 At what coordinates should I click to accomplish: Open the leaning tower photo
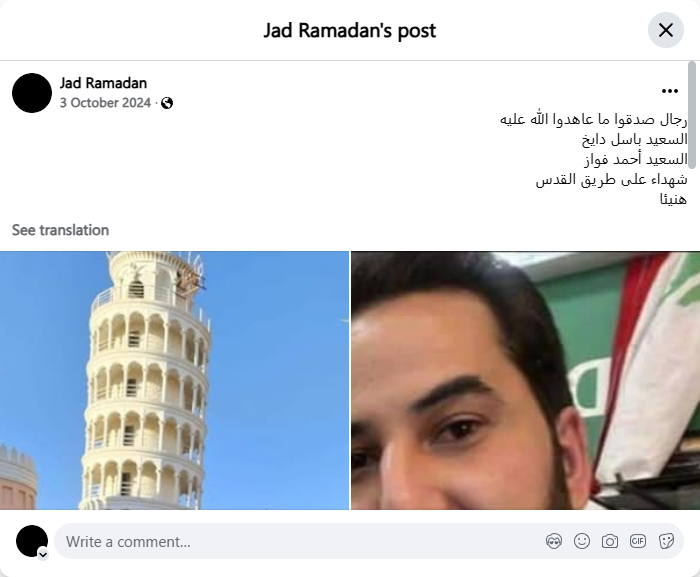pos(174,380)
